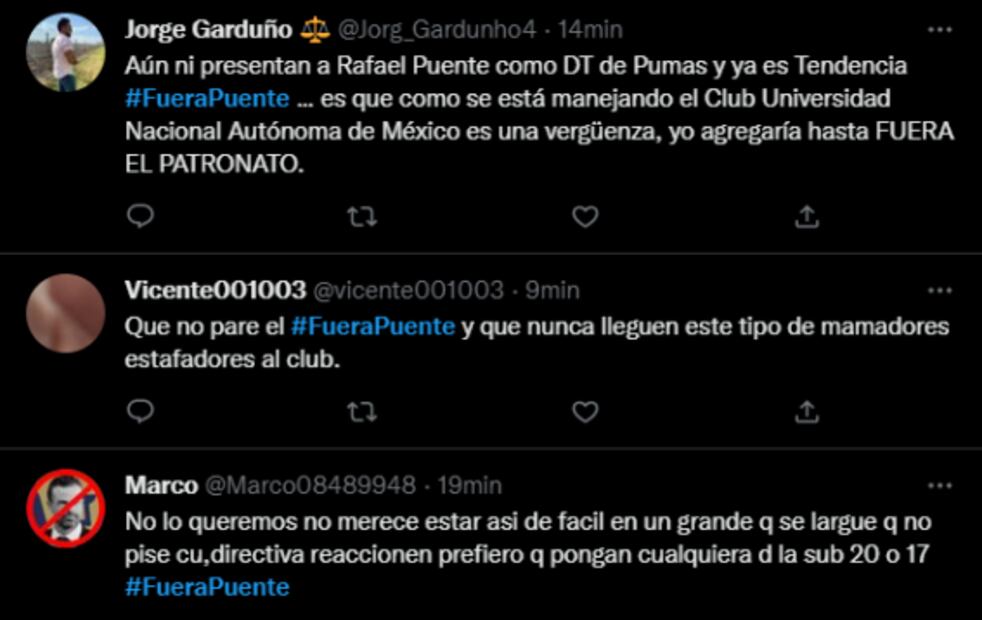Open #FueraPuente hashtag in Jorge Garduño's tweet
Image resolution: width=982 pixels, height=620 pixels.
click(x=208, y=99)
